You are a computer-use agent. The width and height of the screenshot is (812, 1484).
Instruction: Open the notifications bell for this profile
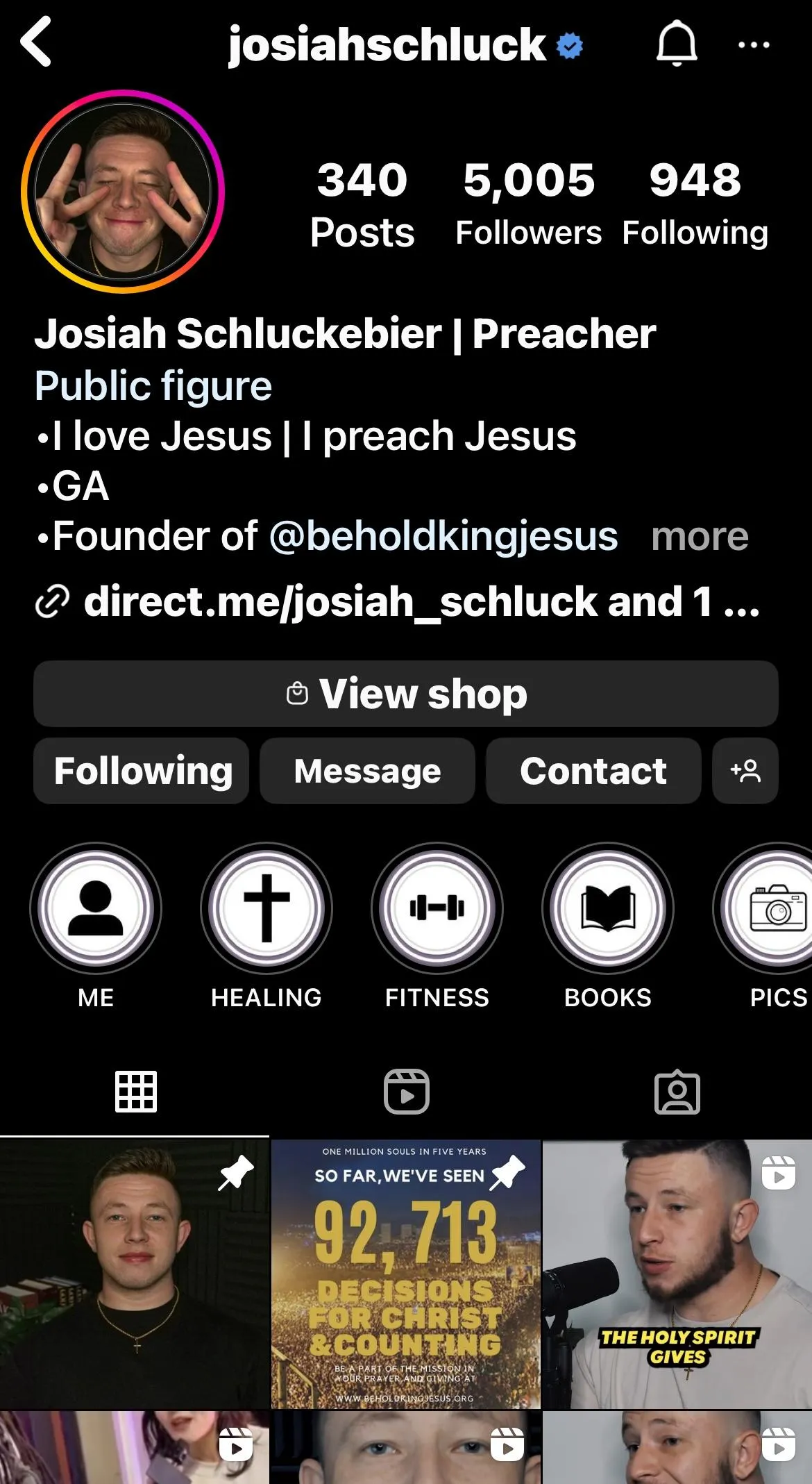(677, 44)
